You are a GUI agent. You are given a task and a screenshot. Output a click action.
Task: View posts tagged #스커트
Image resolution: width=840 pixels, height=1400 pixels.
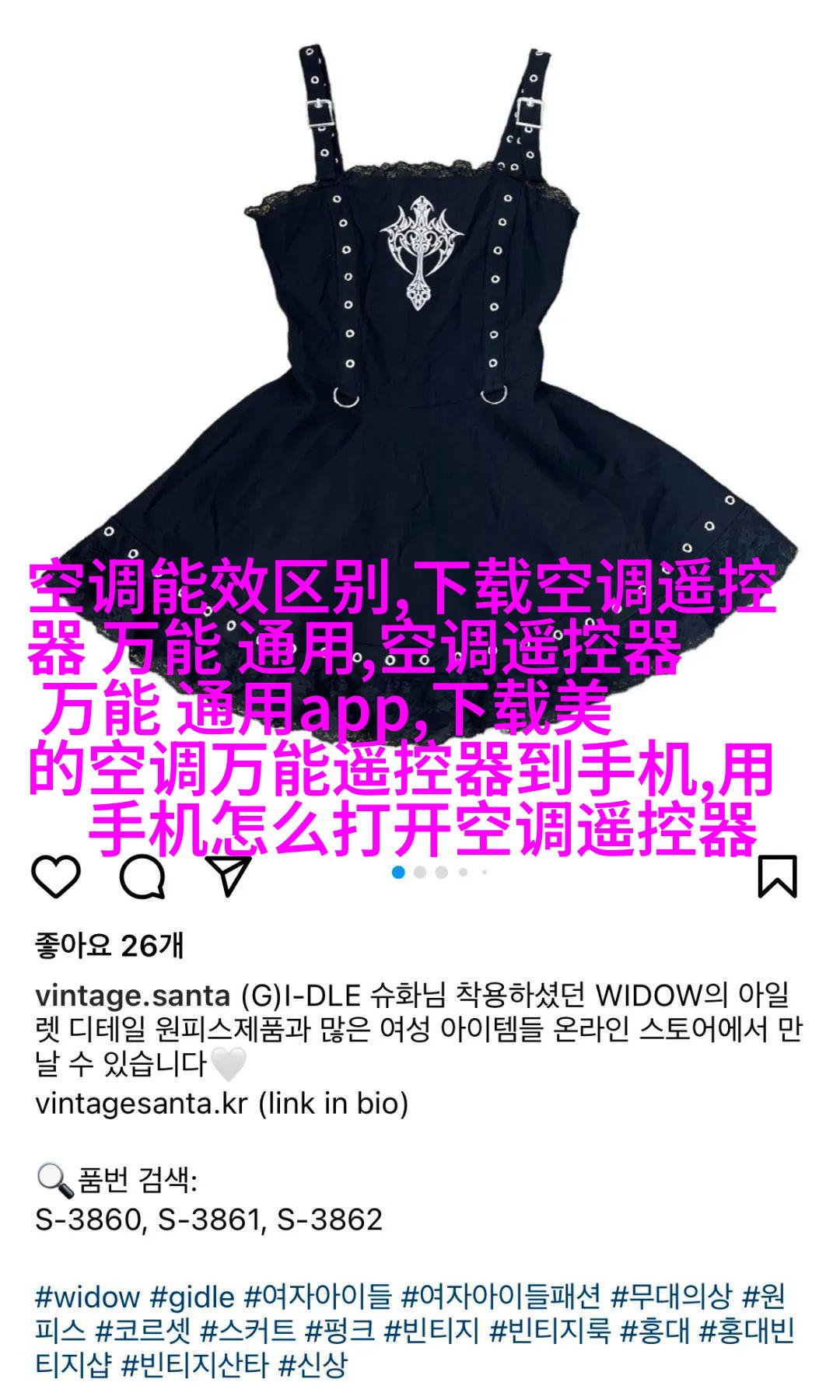[247, 1331]
